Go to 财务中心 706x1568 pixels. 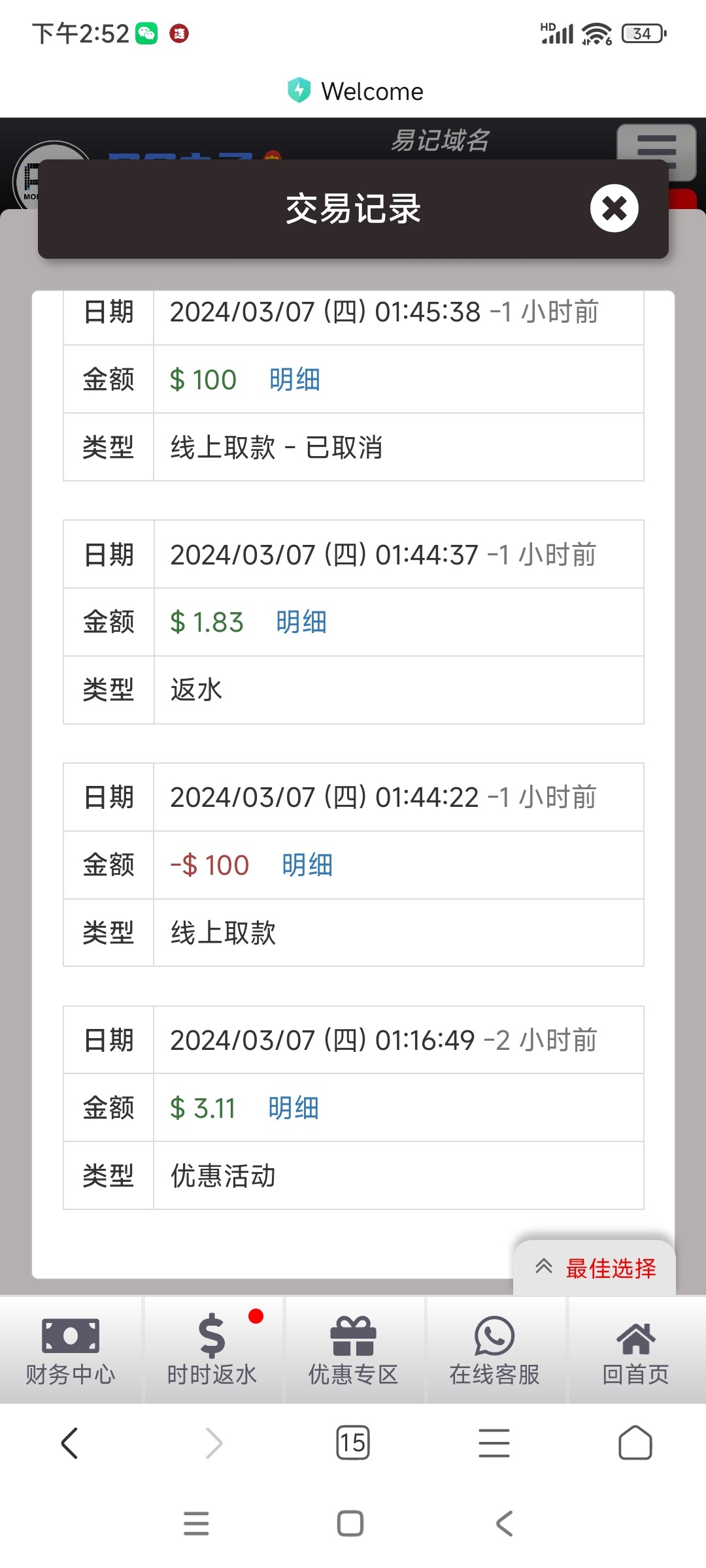(71, 1350)
